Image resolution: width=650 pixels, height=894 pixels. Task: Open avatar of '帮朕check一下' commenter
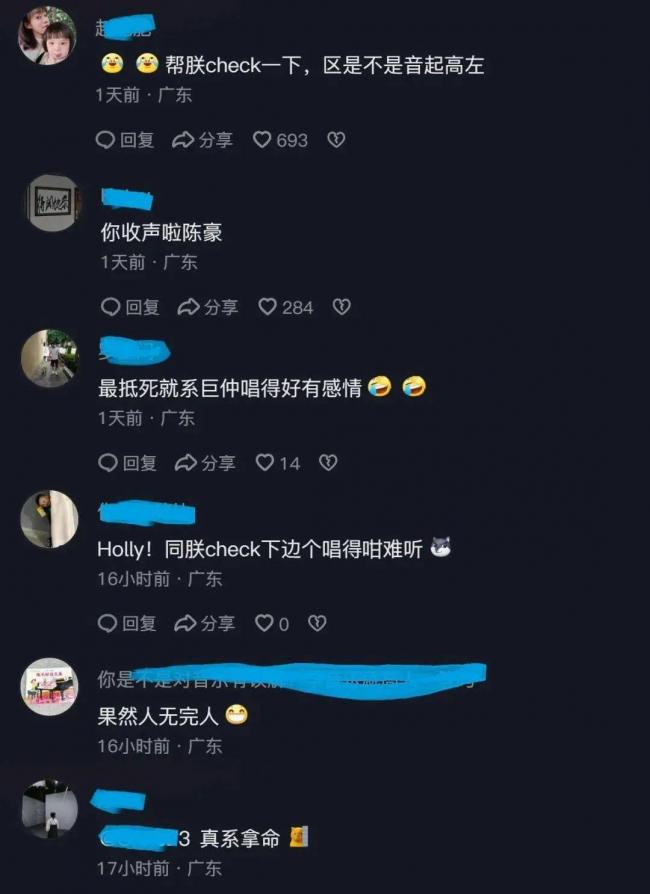click(x=47, y=36)
